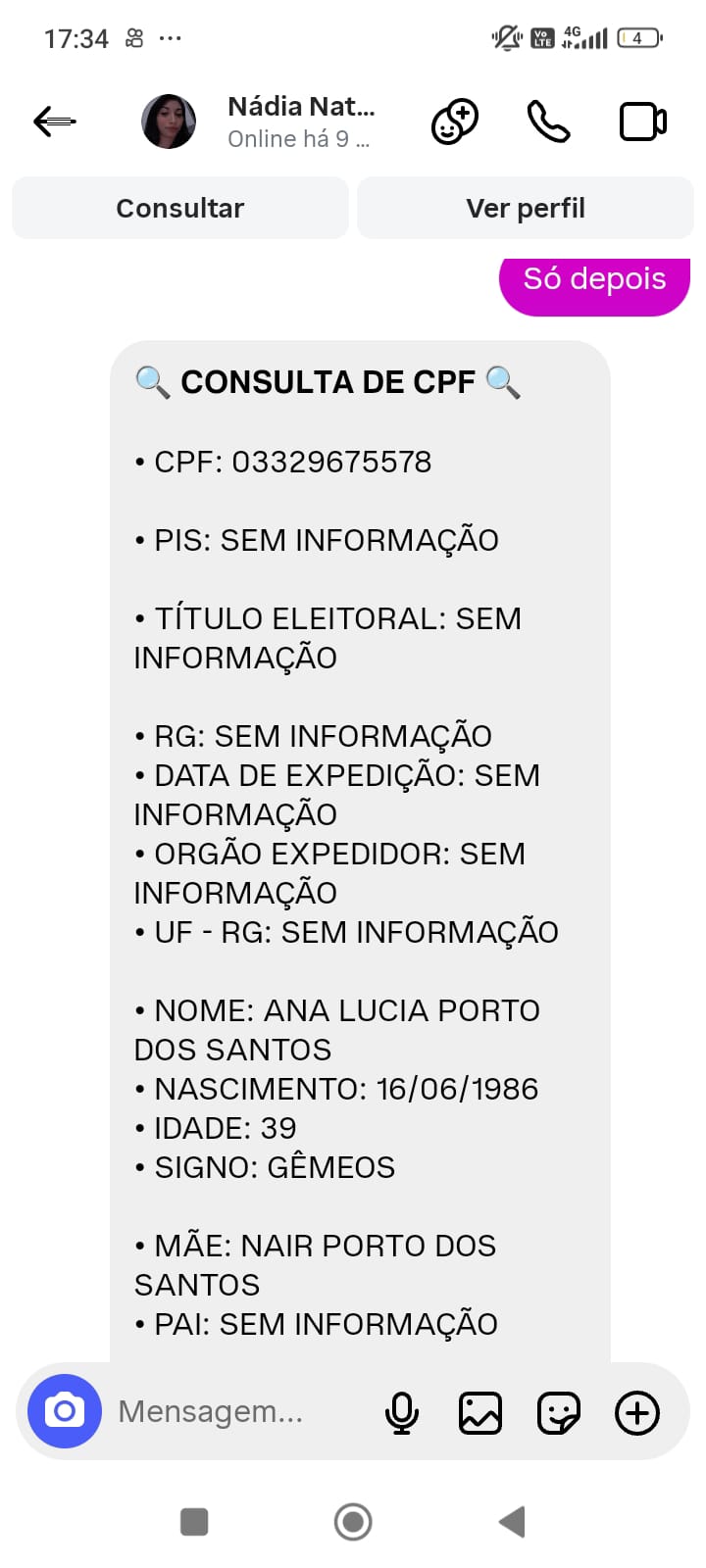Record a voice message with the microphone
The image size is (706, 1568).
pyautogui.click(x=402, y=1413)
